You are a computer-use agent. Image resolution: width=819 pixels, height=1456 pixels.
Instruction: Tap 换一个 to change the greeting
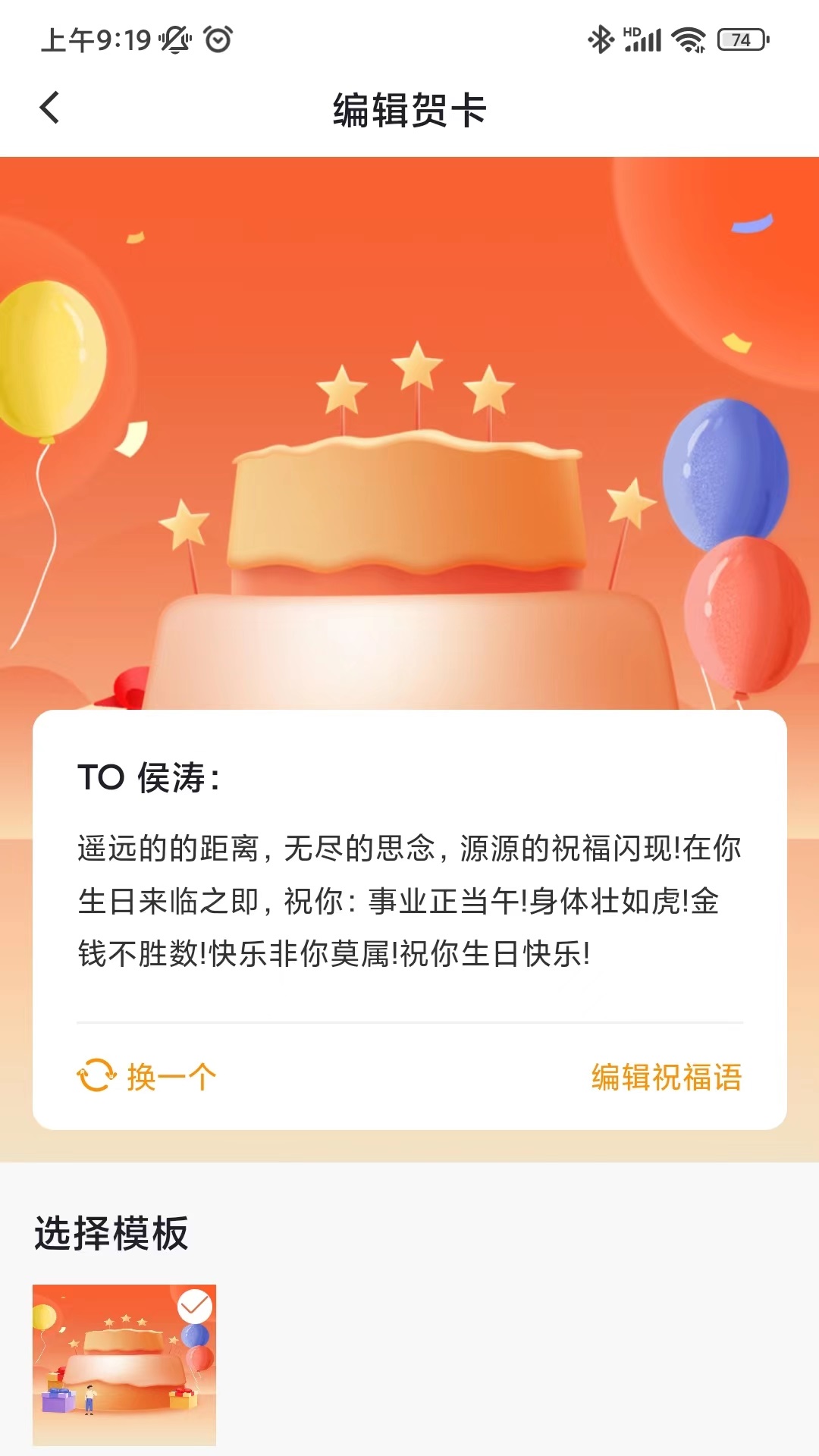coord(147,1076)
